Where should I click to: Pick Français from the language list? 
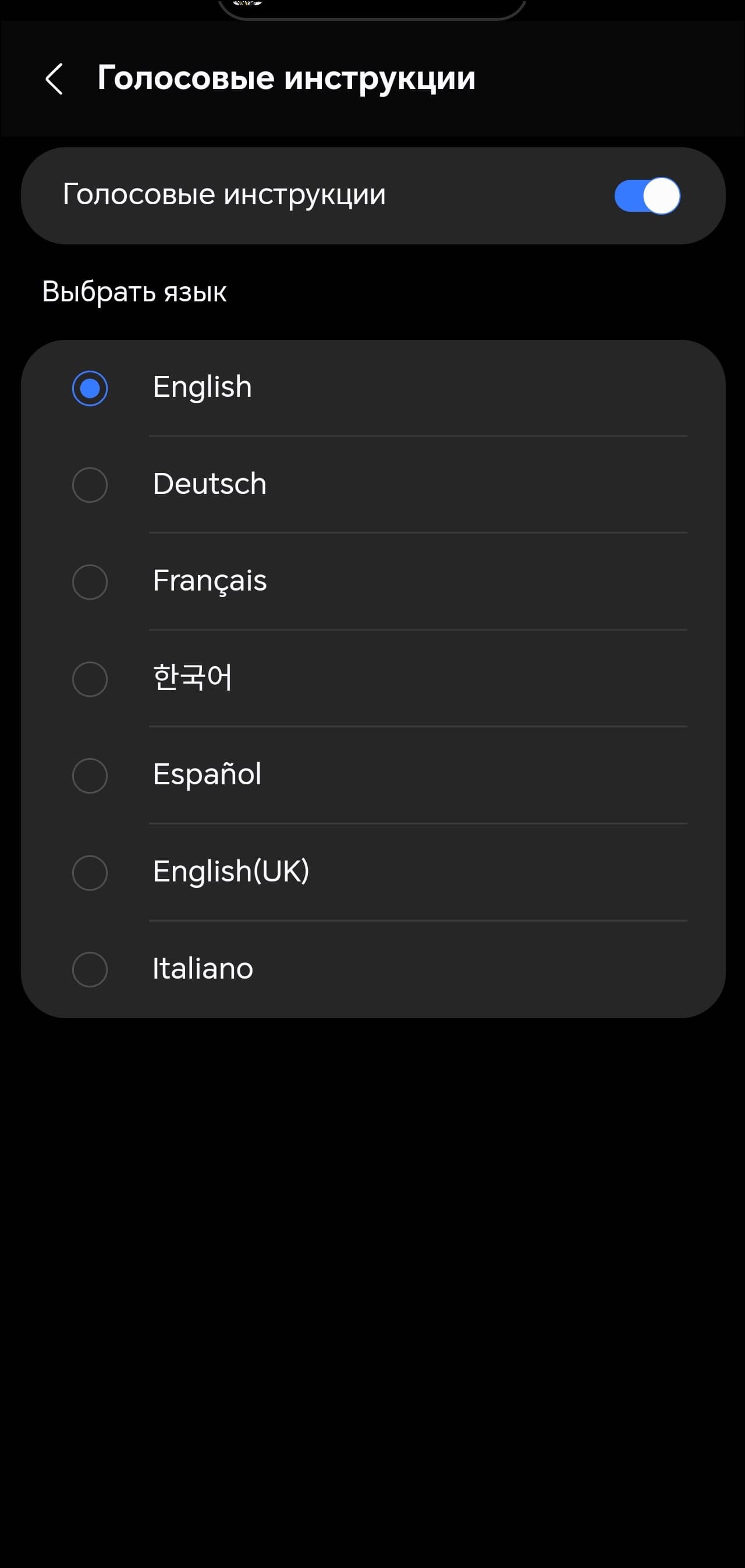coord(90,582)
